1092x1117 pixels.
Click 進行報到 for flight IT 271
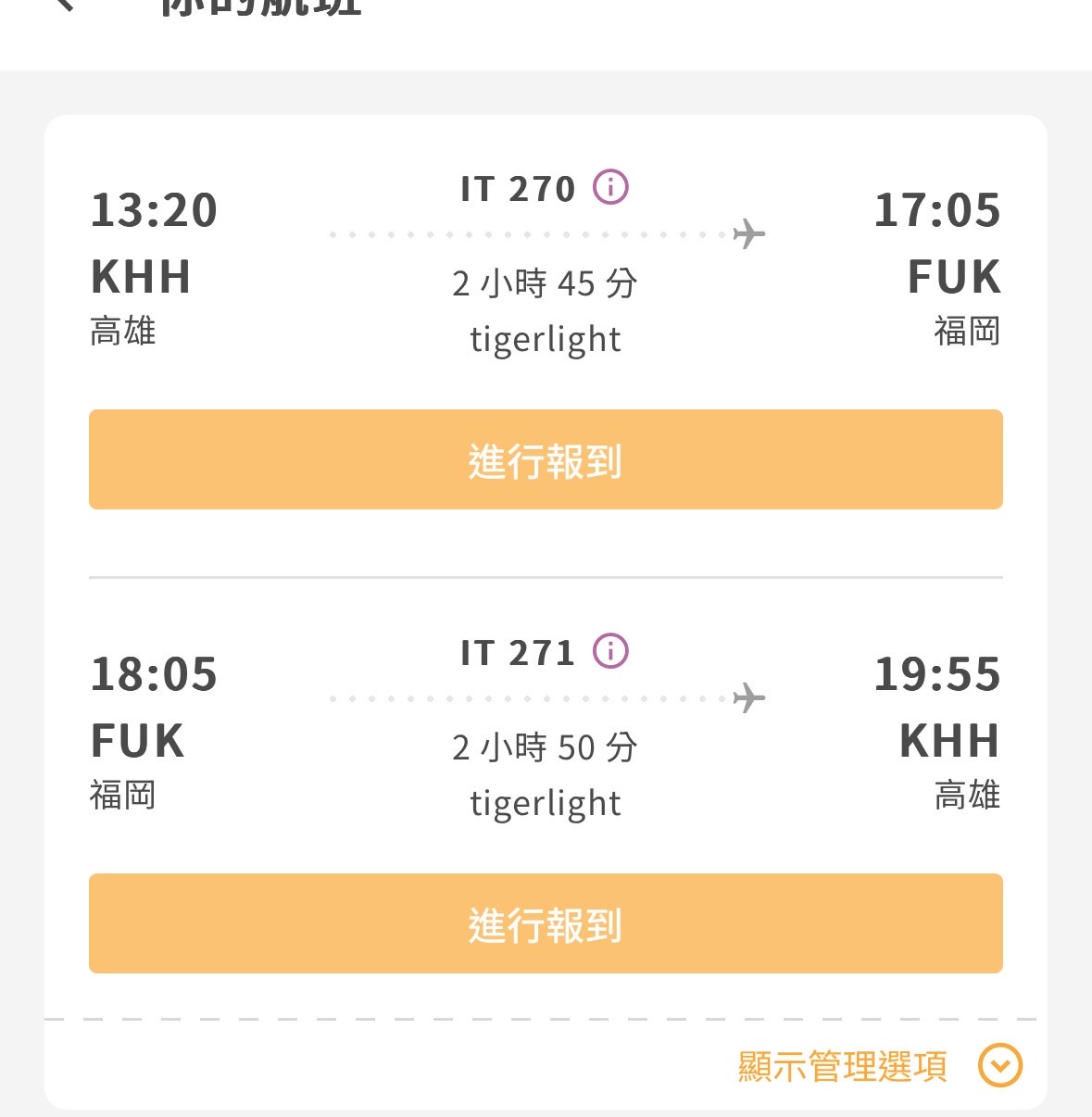point(545,922)
